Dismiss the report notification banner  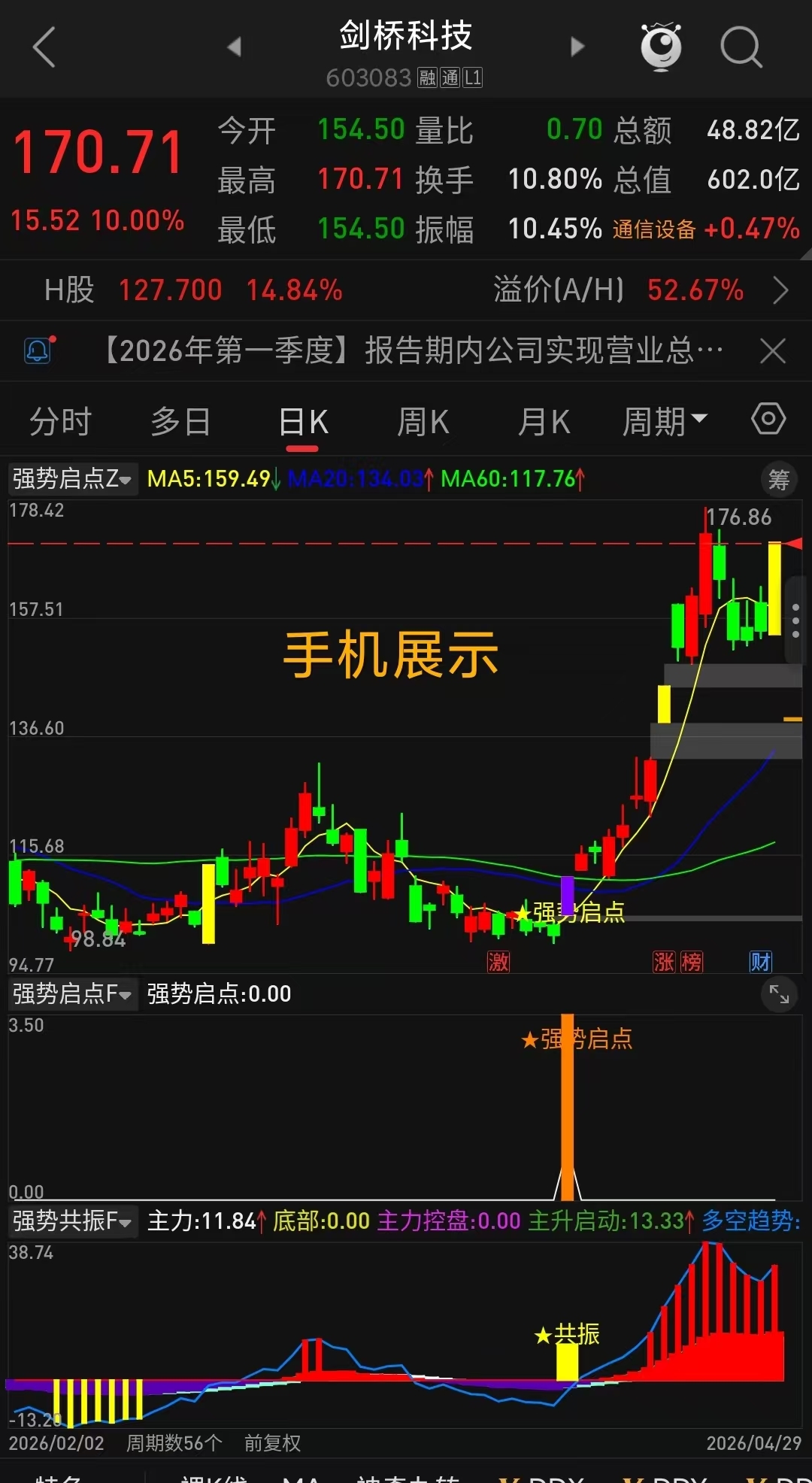pyautogui.click(x=773, y=351)
